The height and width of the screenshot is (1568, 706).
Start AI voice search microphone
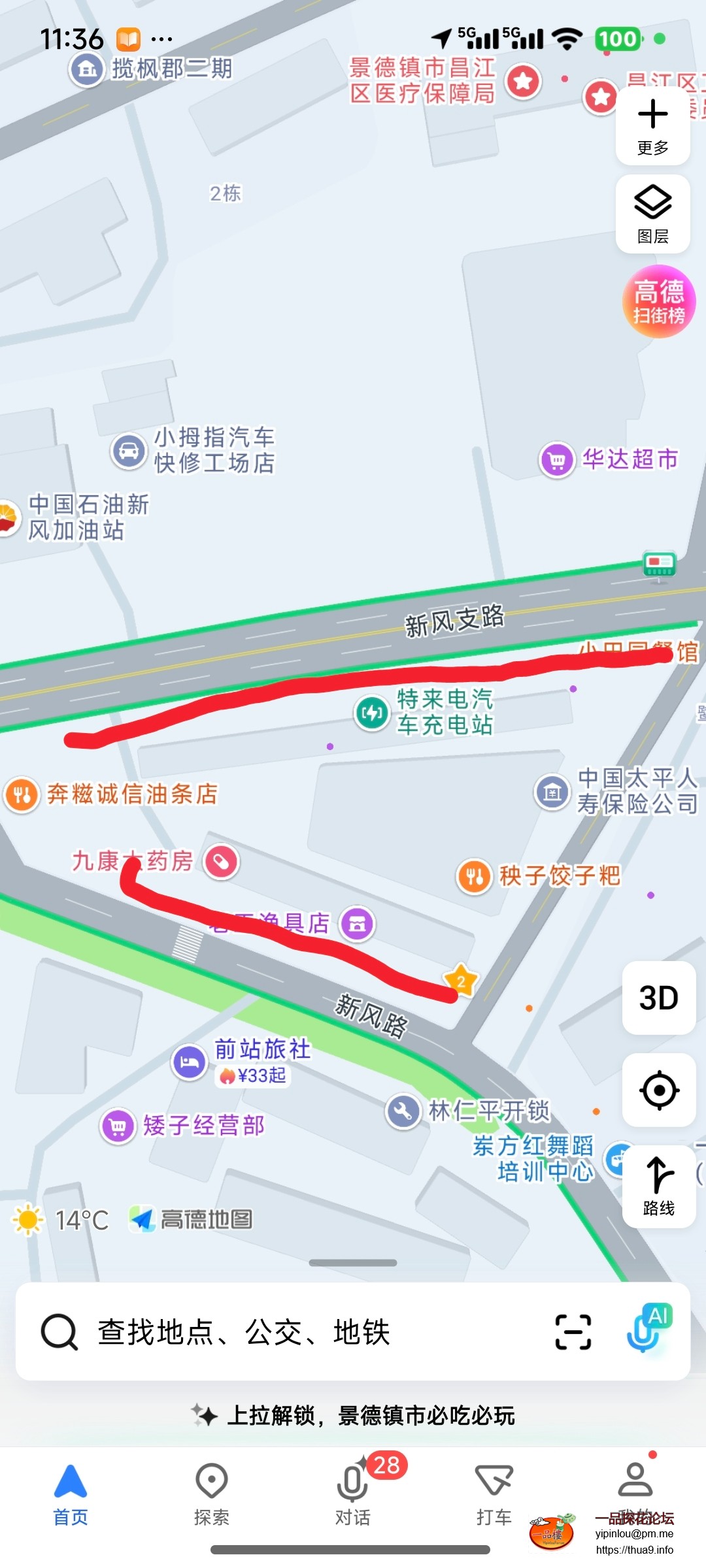click(x=647, y=1330)
